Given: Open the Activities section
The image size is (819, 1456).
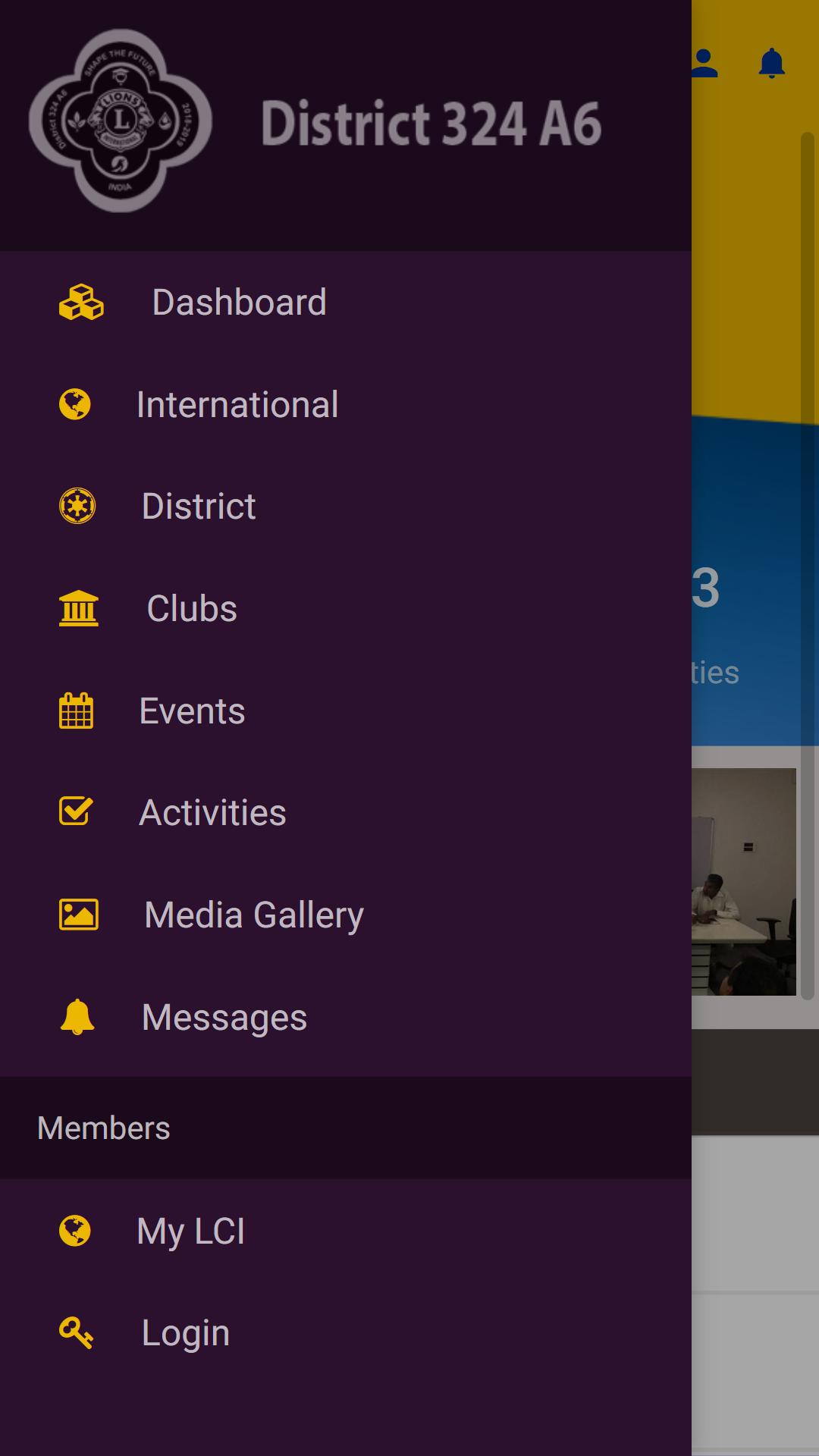Looking at the screenshot, I should tap(212, 813).
